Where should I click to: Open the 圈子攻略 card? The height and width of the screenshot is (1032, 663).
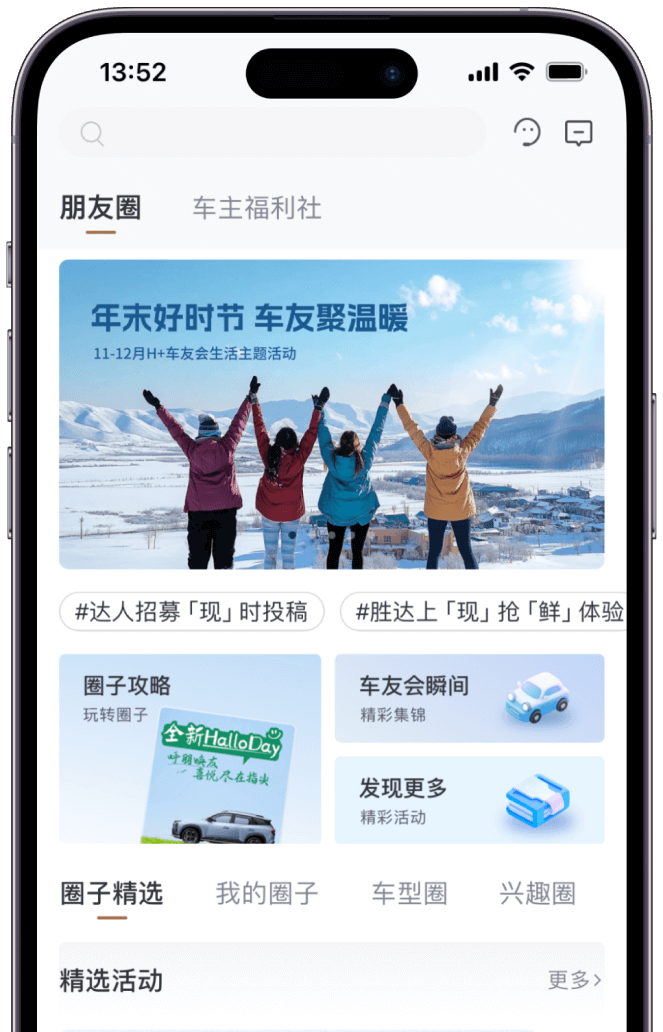[190, 748]
